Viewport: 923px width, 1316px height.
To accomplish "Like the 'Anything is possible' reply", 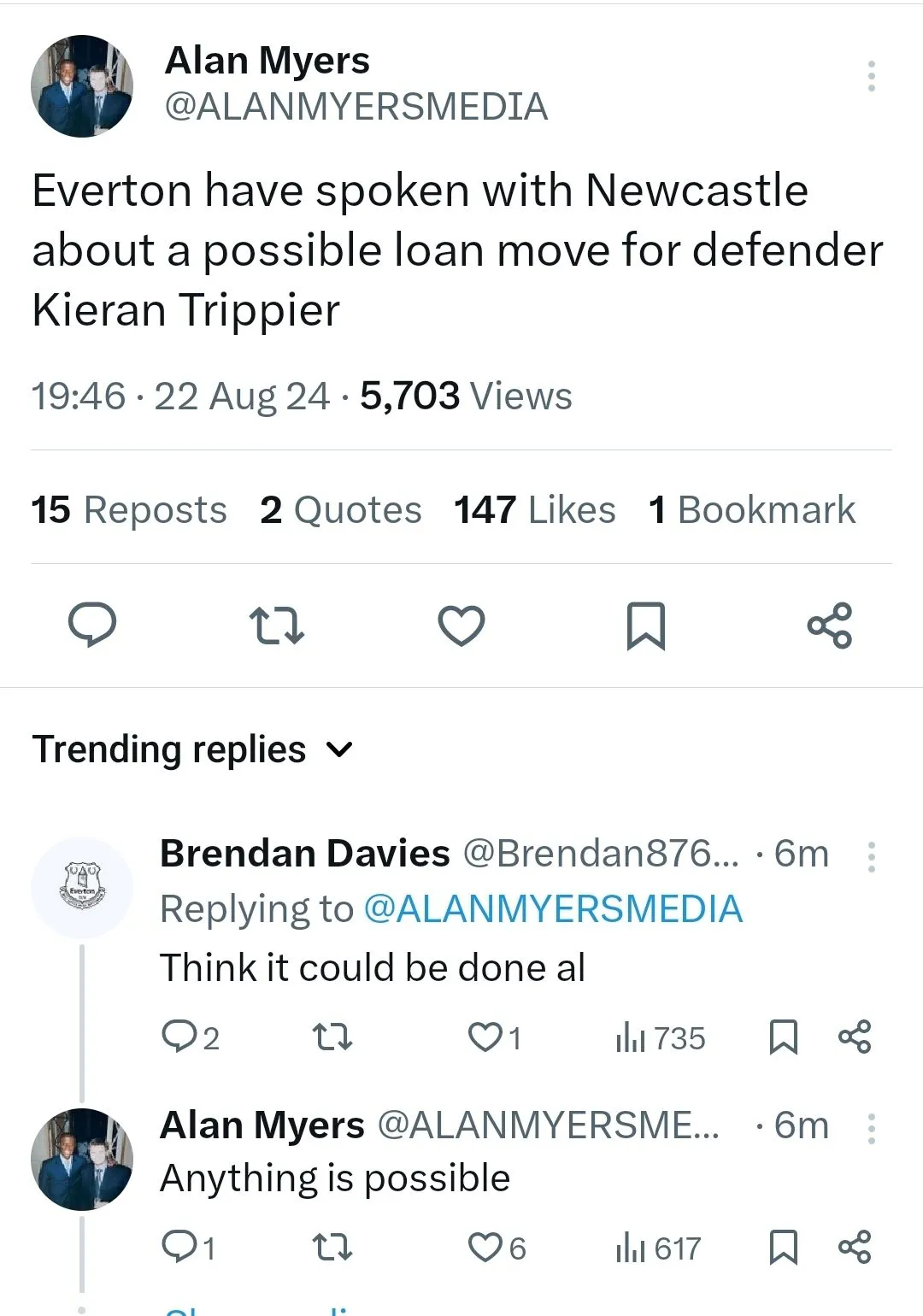I will pos(485,1248).
